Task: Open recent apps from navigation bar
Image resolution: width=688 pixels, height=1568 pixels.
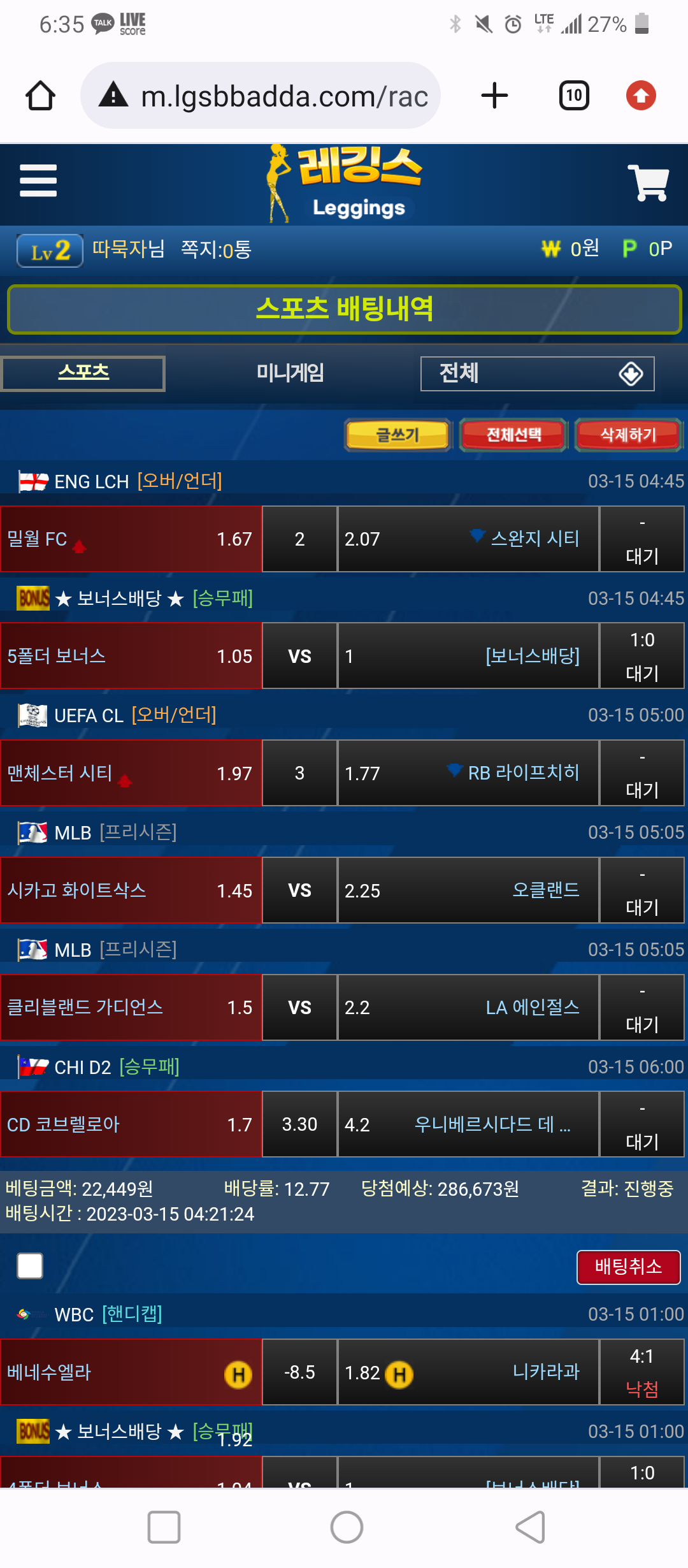Action: point(164,1527)
